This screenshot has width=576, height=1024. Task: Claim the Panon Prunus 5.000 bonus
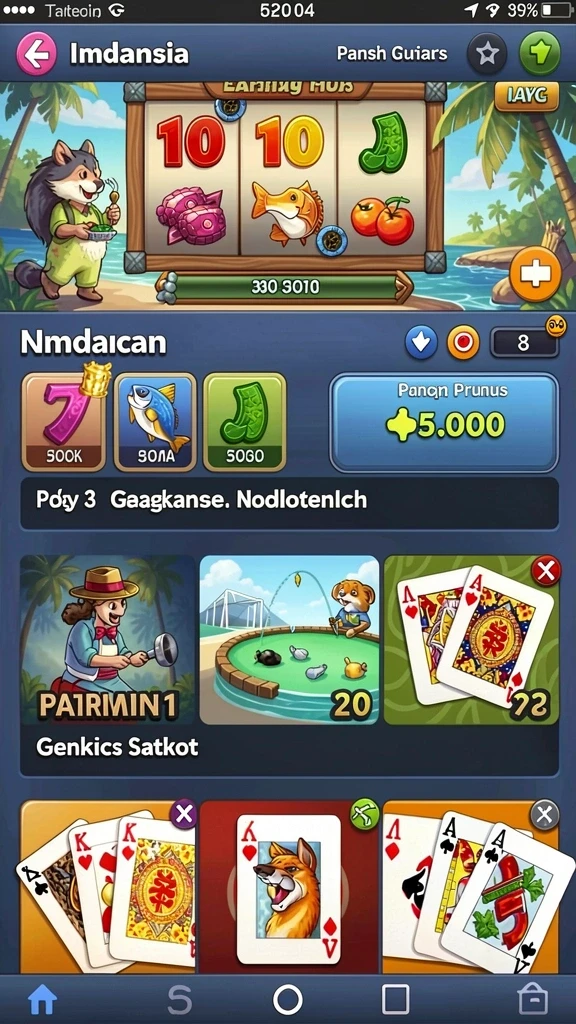444,423
